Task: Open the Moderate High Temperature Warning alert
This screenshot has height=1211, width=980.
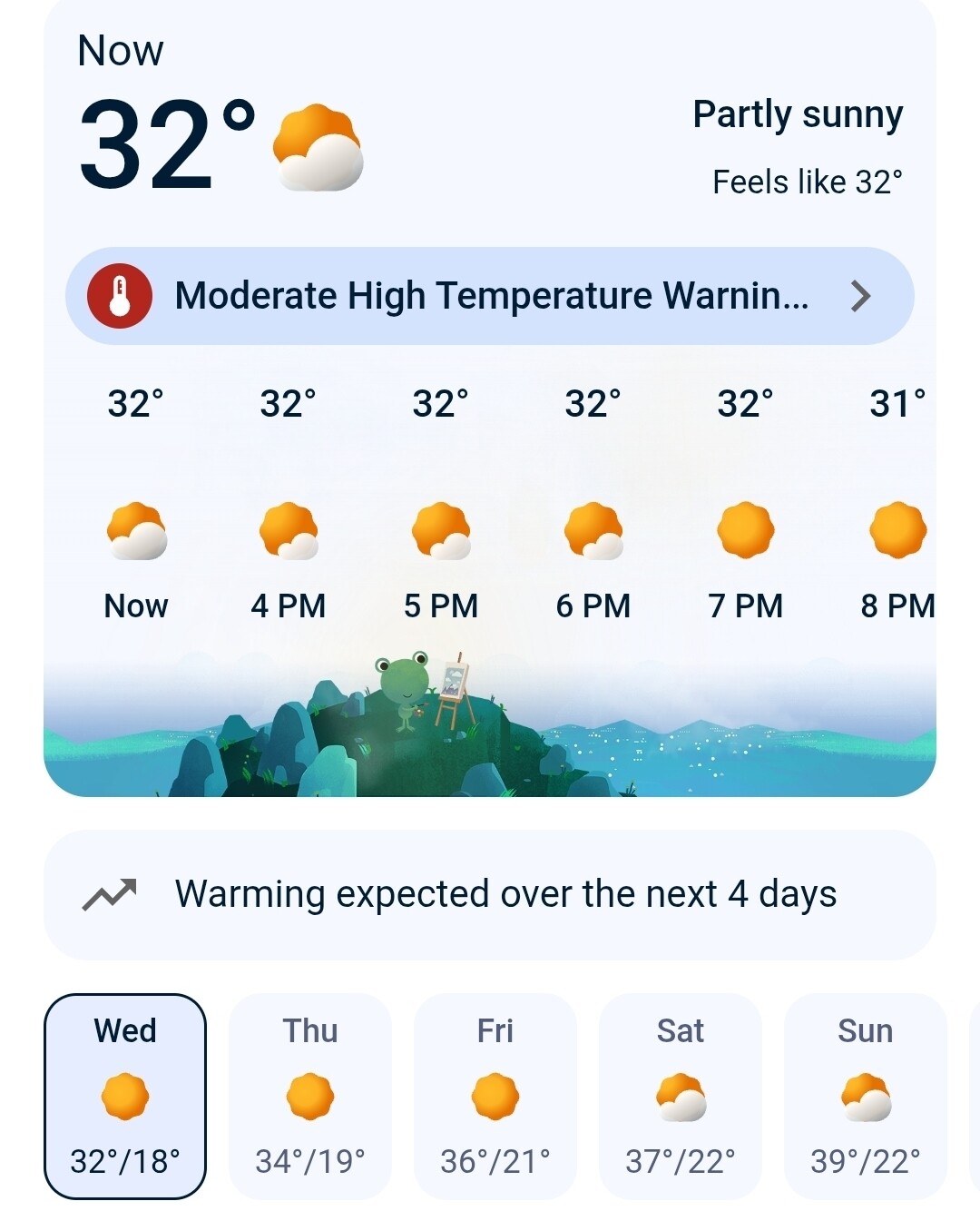Action: pyautogui.click(x=490, y=296)
